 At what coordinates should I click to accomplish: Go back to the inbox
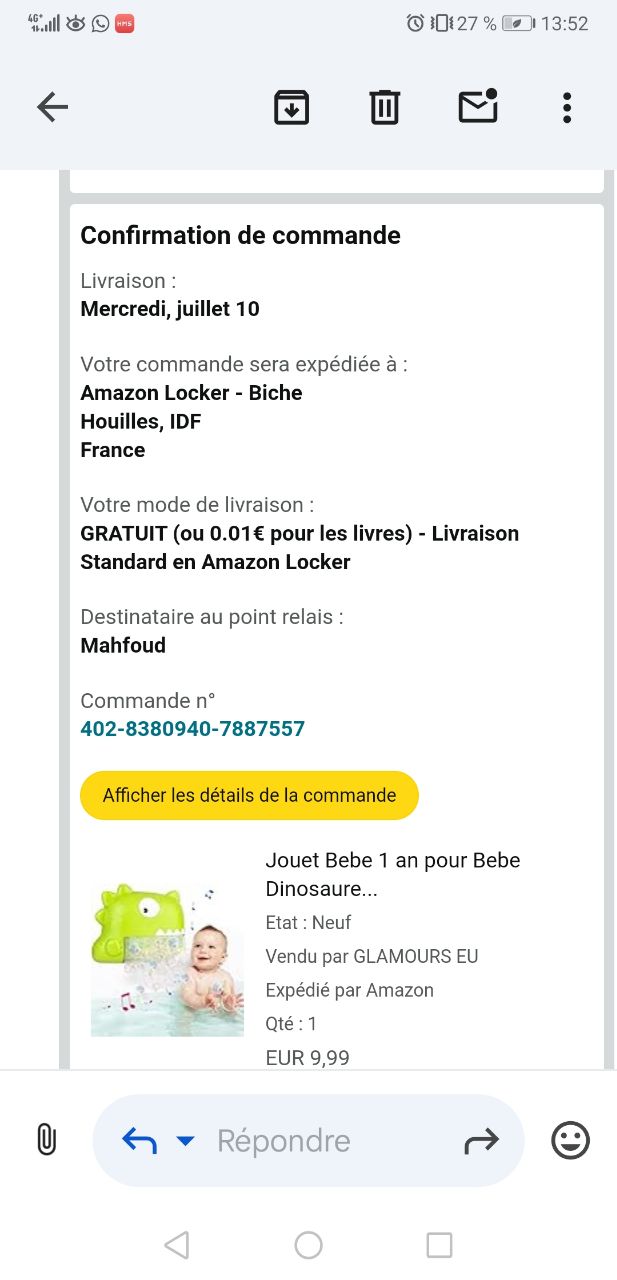52,107
